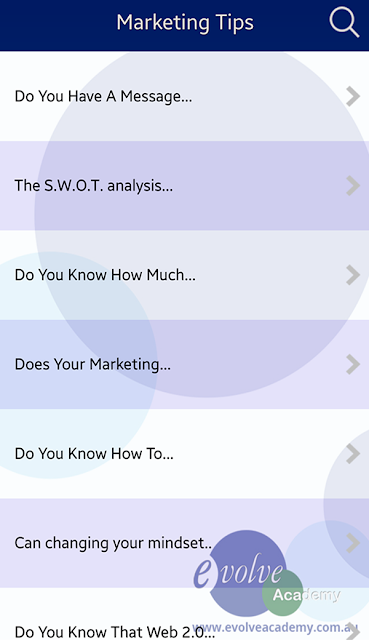Open 'Do You Know How To...' row
Image resolution: width=369 pixels, height=640 pixels.
184,454
